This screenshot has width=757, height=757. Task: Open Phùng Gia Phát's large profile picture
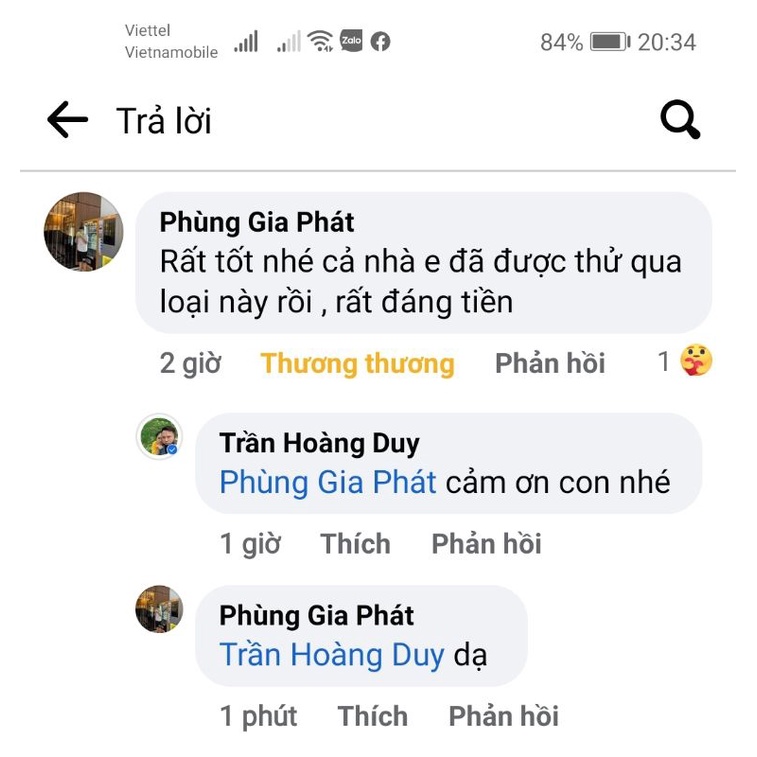coord(84,232)
